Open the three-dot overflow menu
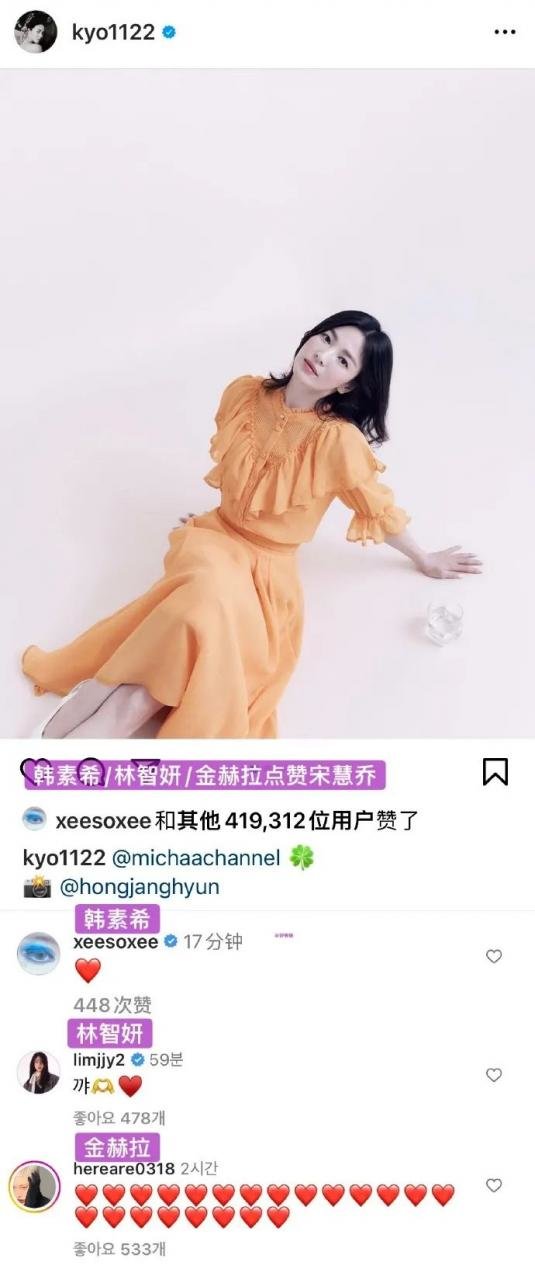 tap(505, 32)
